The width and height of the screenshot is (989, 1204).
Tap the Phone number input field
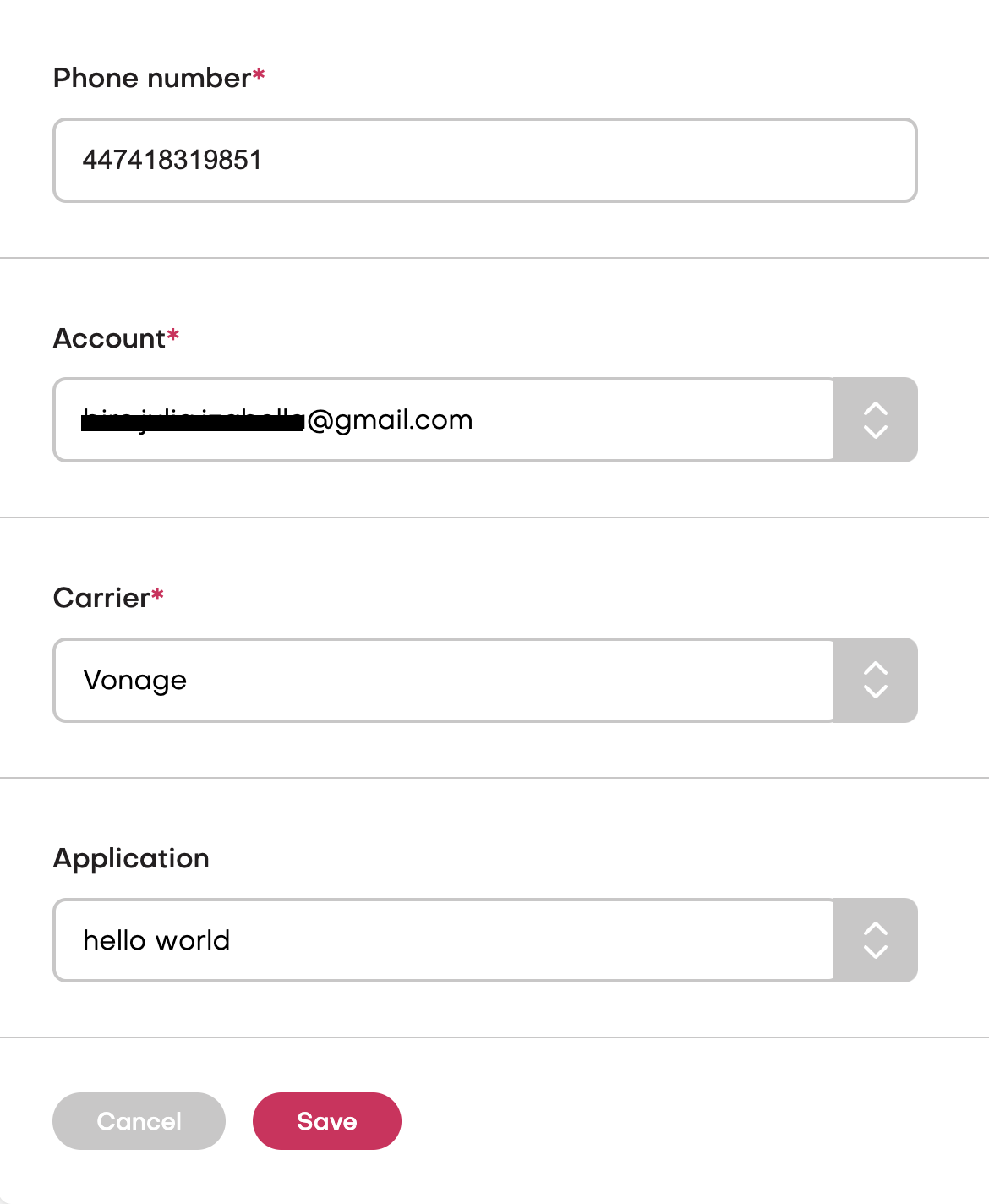click(484, 160)
